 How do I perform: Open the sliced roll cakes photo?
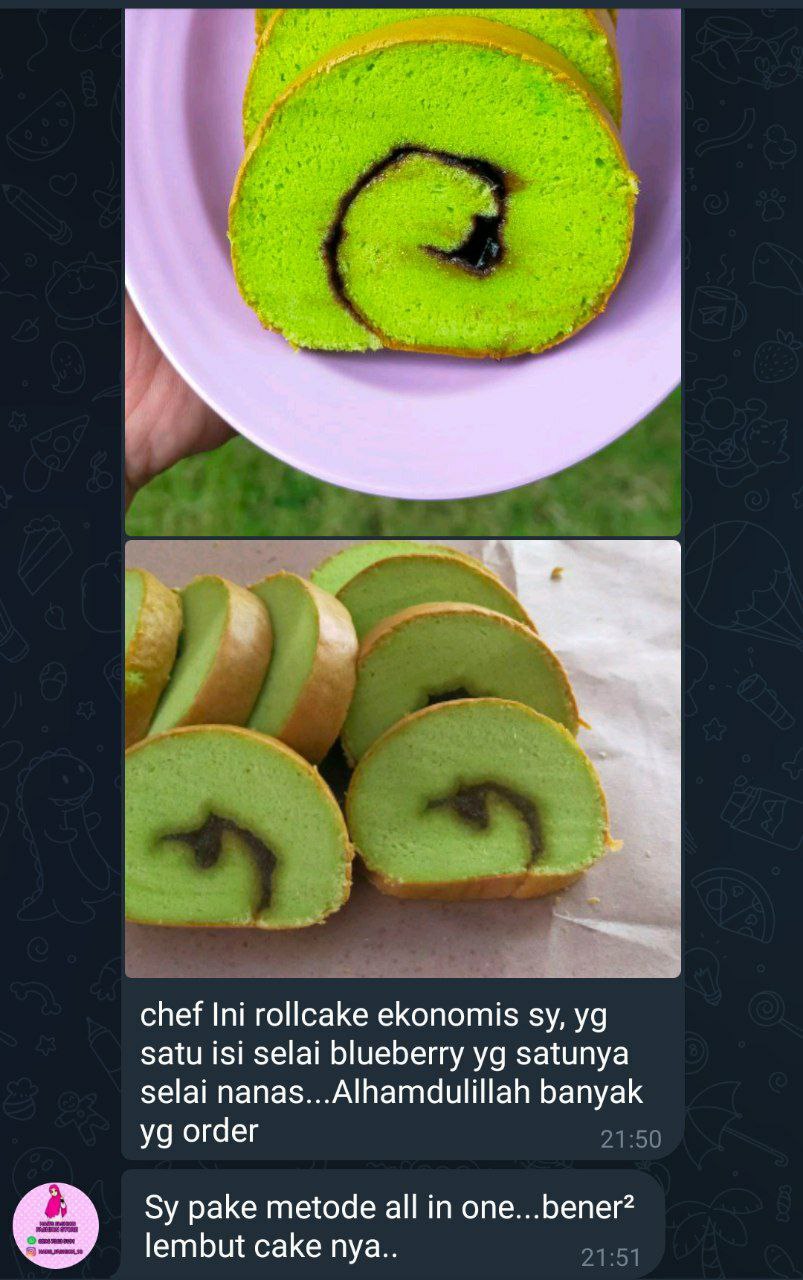pos(402,758)
